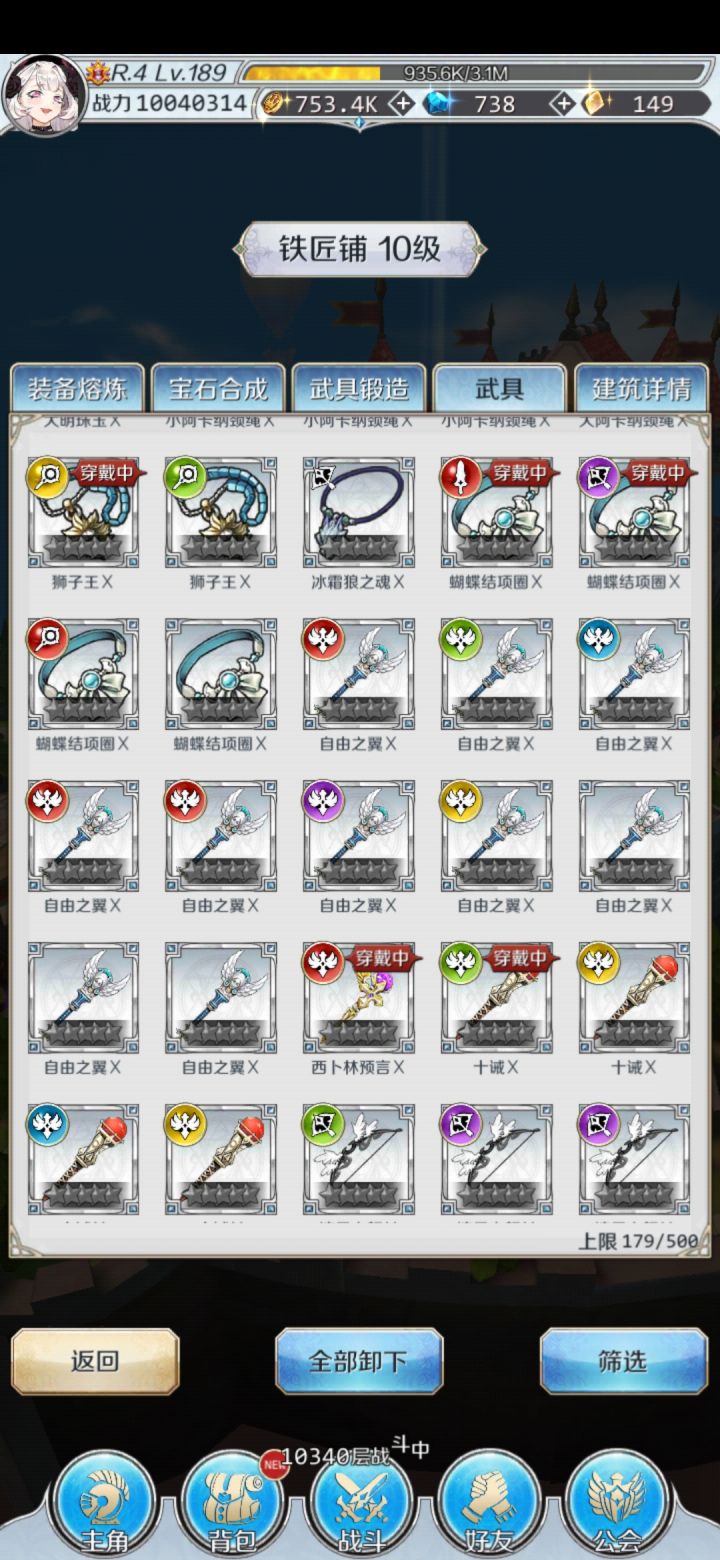Select the equipped 西卜林预言 staff
Viewport: 720px width, 1560px height.
tap(359, 997)
